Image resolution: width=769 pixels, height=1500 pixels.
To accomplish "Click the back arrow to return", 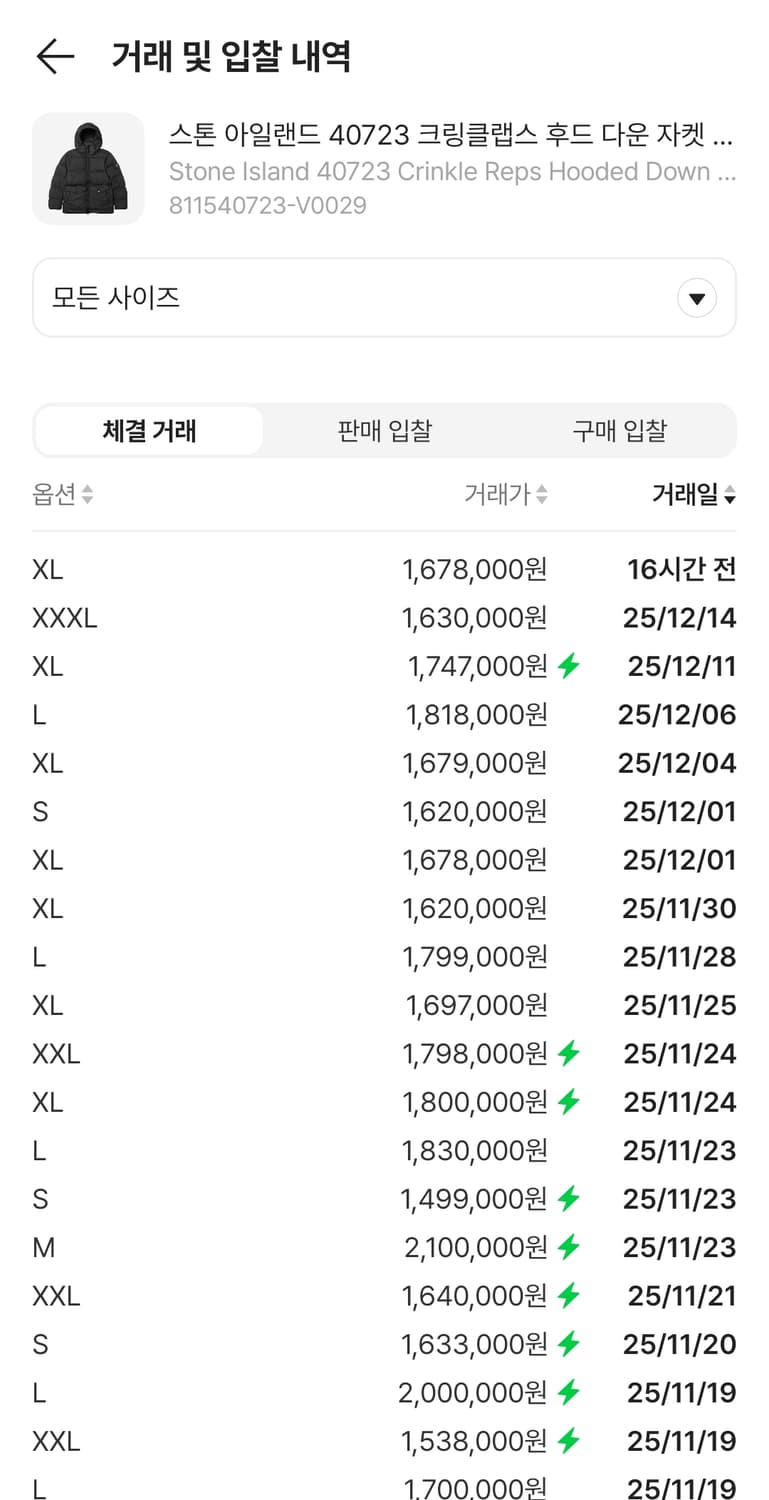I will pyautogui.click(x=55, y=57).
